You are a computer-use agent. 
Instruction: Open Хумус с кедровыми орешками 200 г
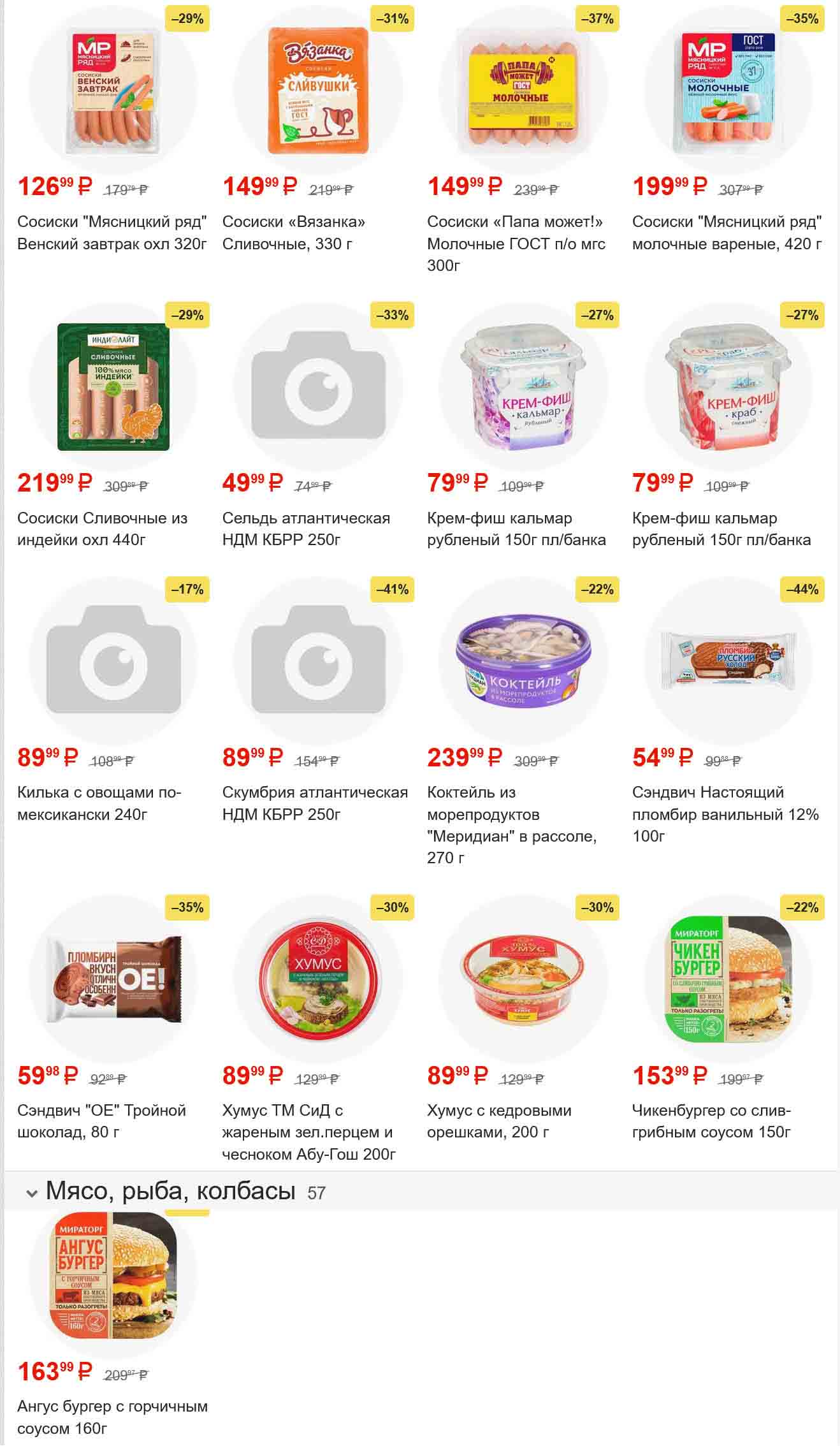coord(523,979)
